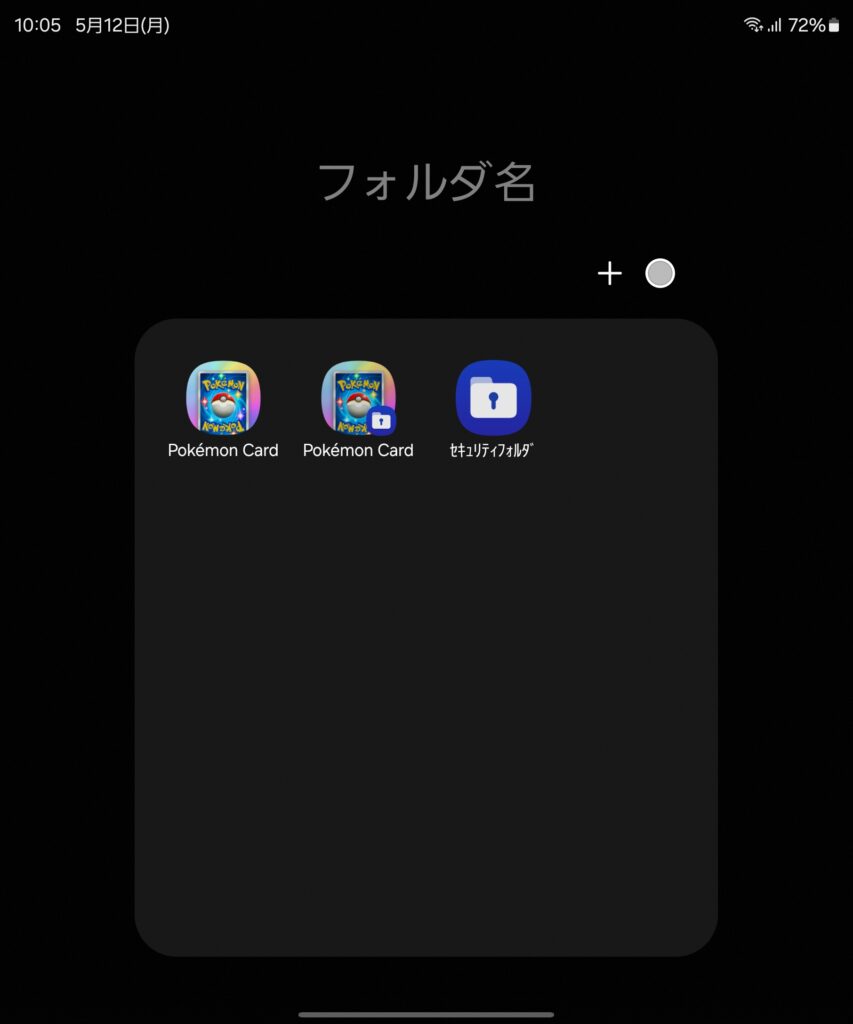Open the folder color picker circle
Image resolution: width=853 pixels, height=1024 pixels.
point(660,273)
